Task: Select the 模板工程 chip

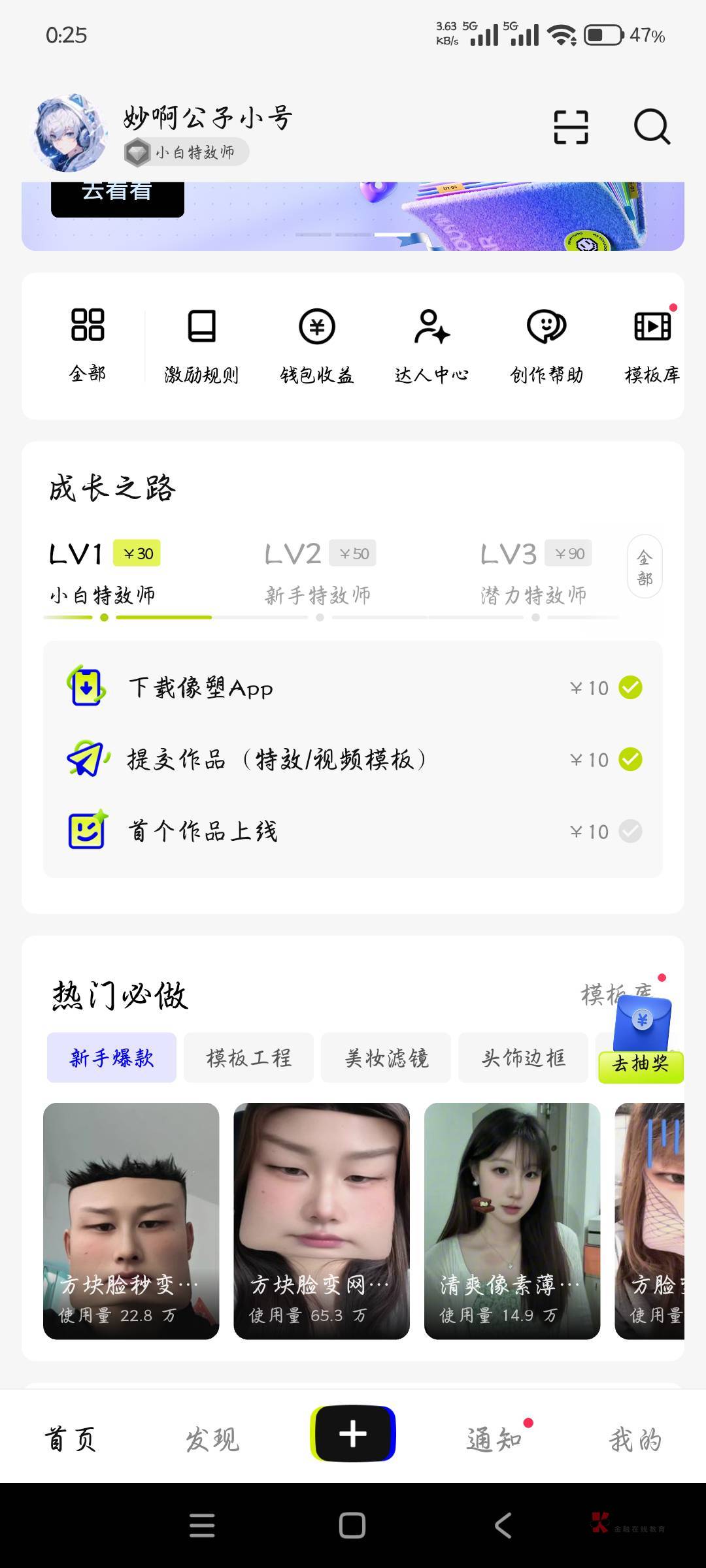Action: click(248, 1057)
